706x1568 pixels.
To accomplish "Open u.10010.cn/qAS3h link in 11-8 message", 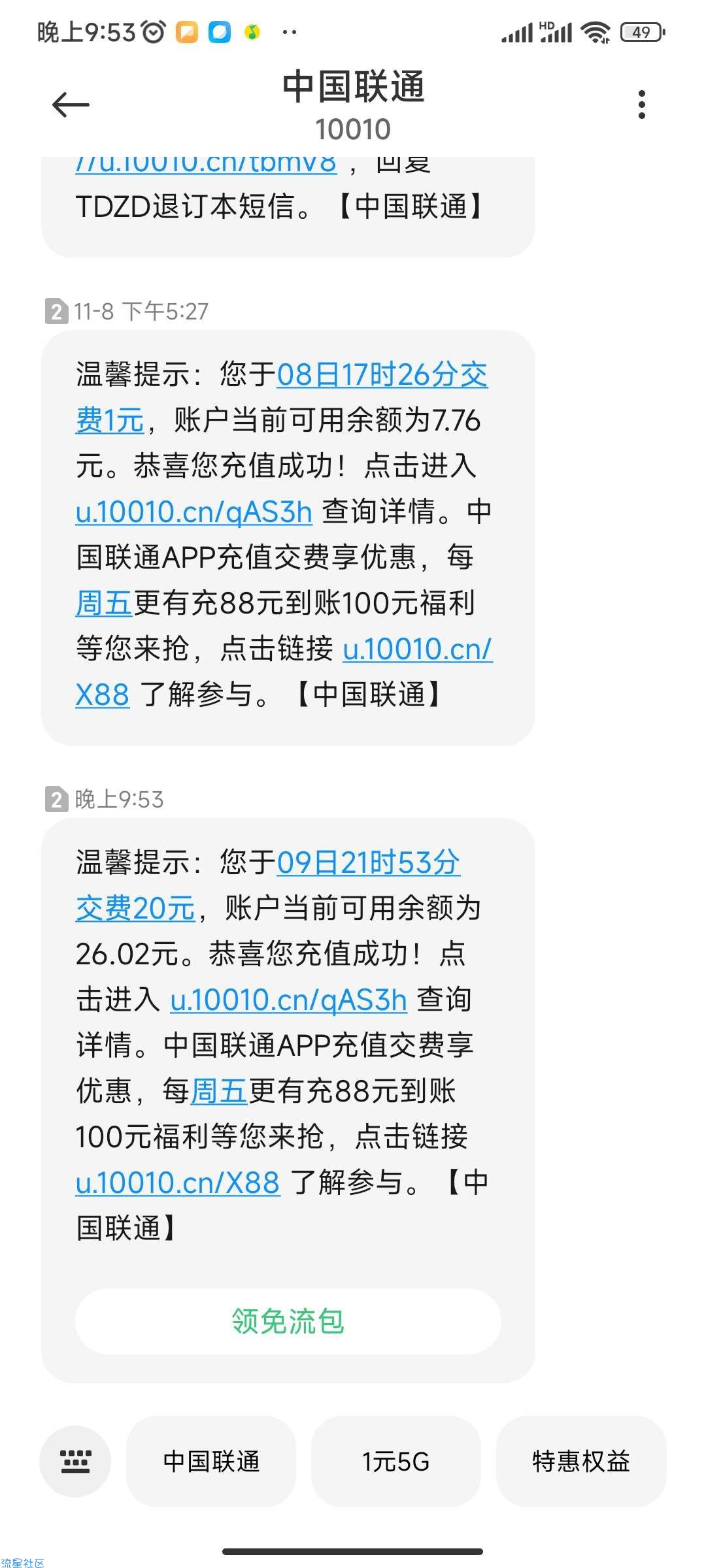I will pos(194,512).
